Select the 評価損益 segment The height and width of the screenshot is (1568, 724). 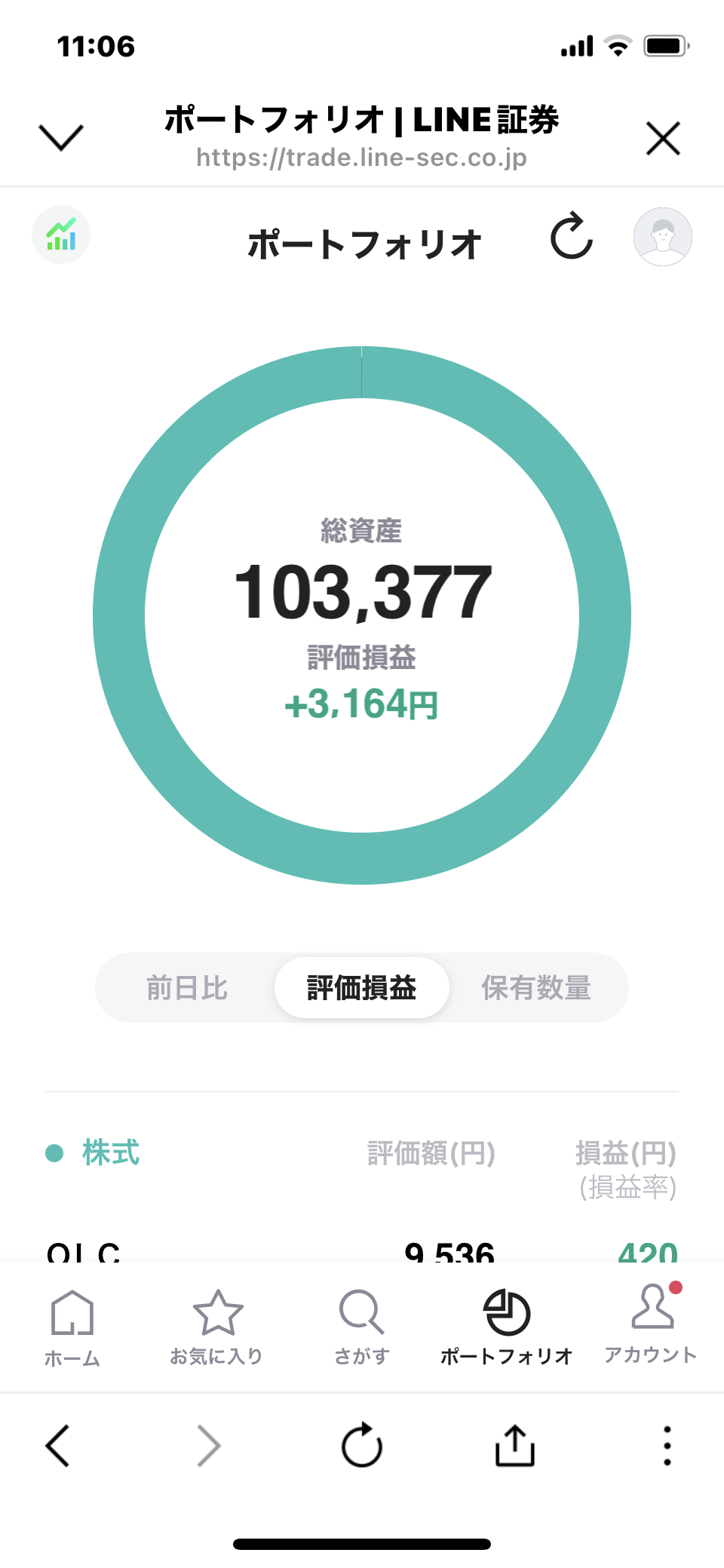point(362,988)
